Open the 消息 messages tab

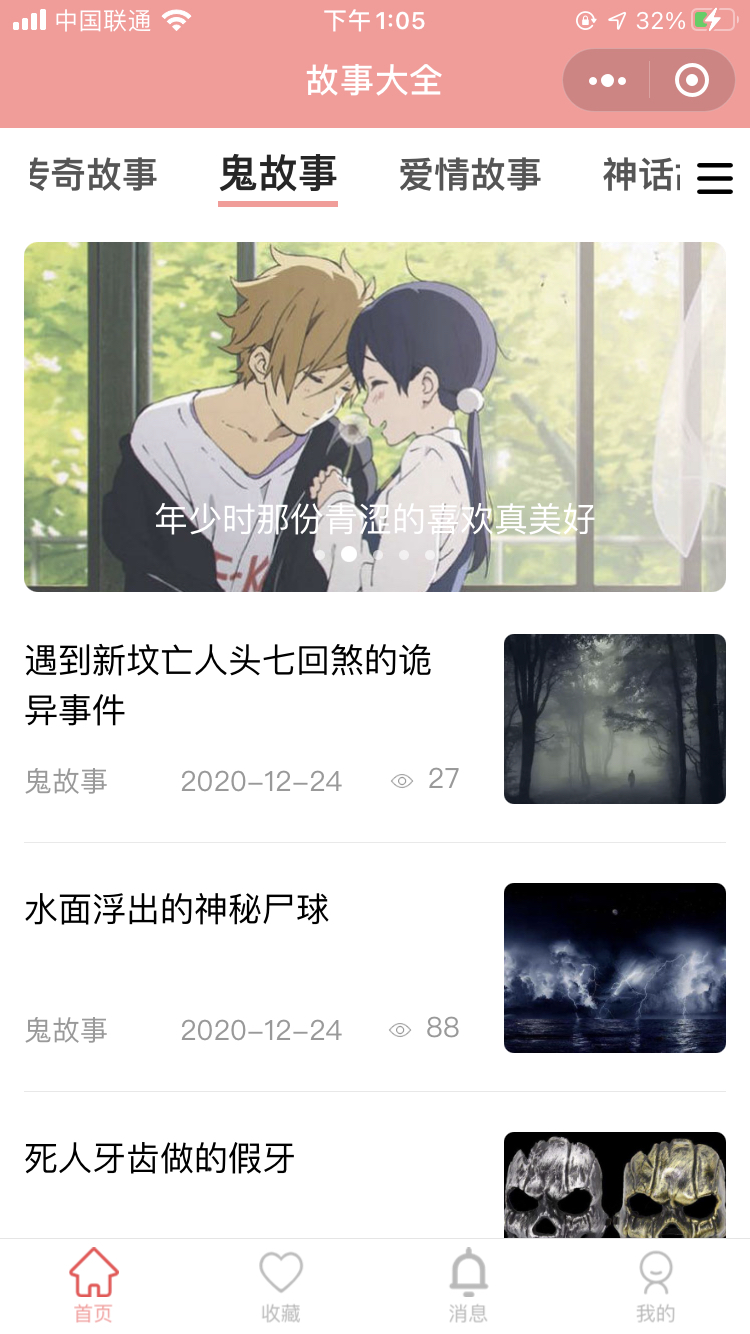click(x=468, y=1287)
